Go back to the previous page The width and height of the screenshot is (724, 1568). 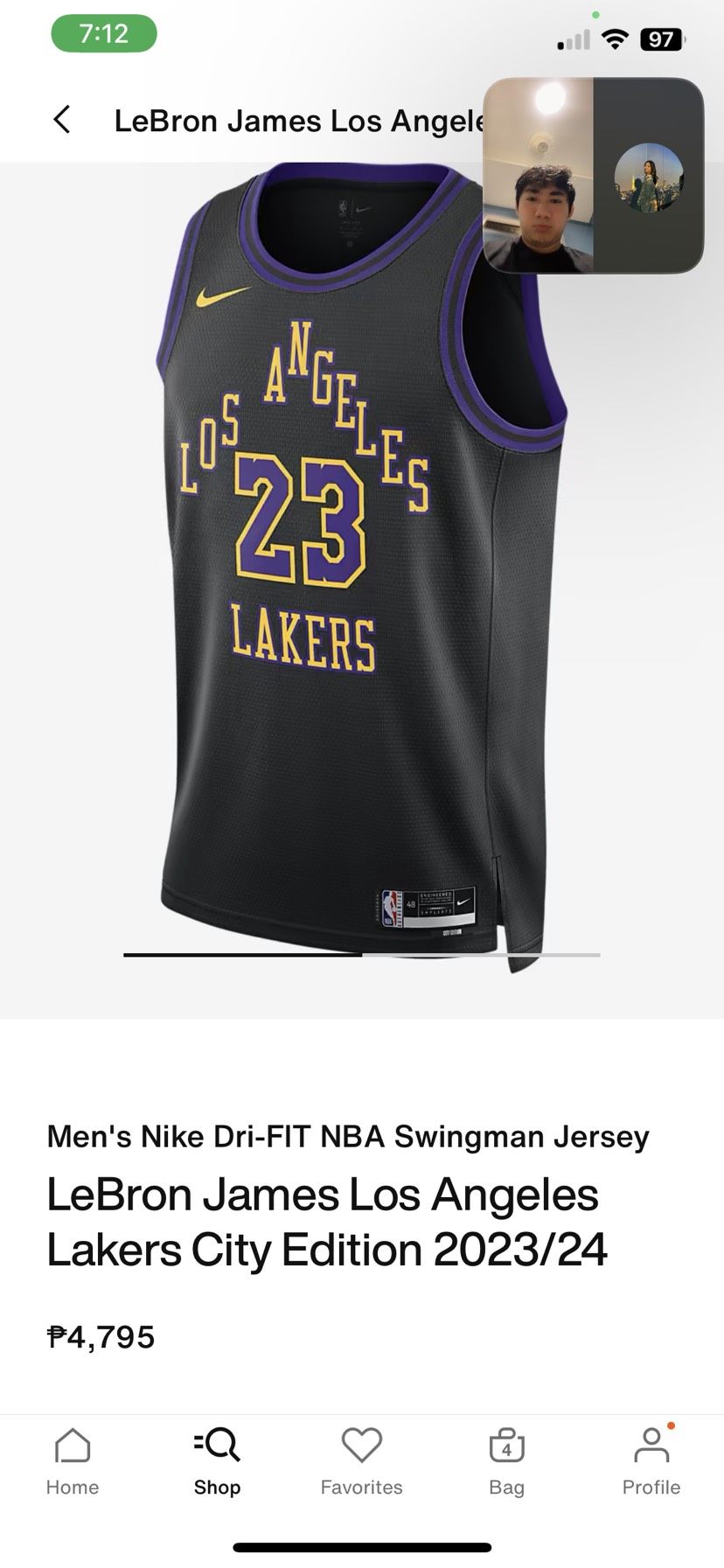[x=61, y=120]
